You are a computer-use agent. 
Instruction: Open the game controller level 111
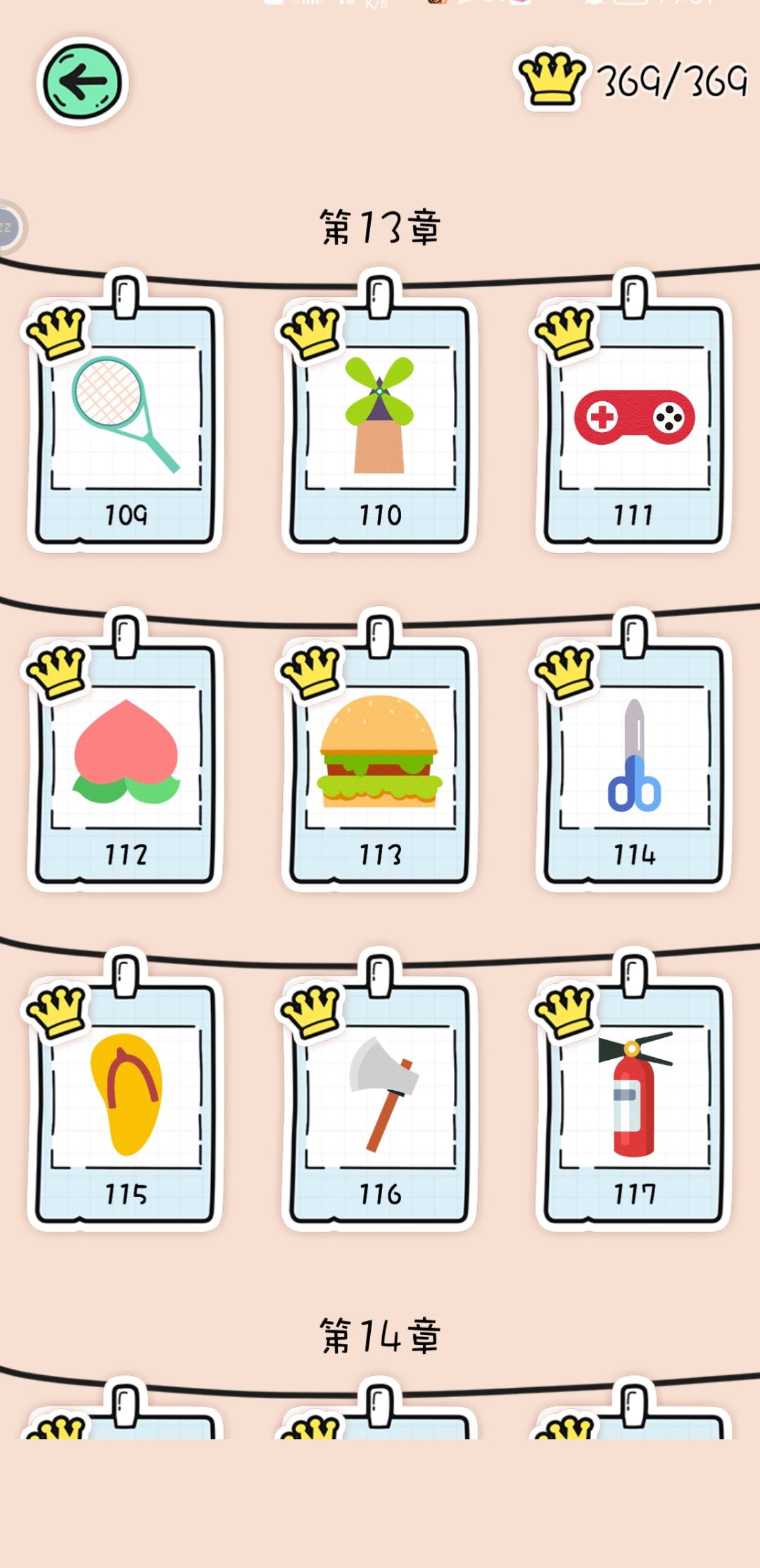[632, 415]
